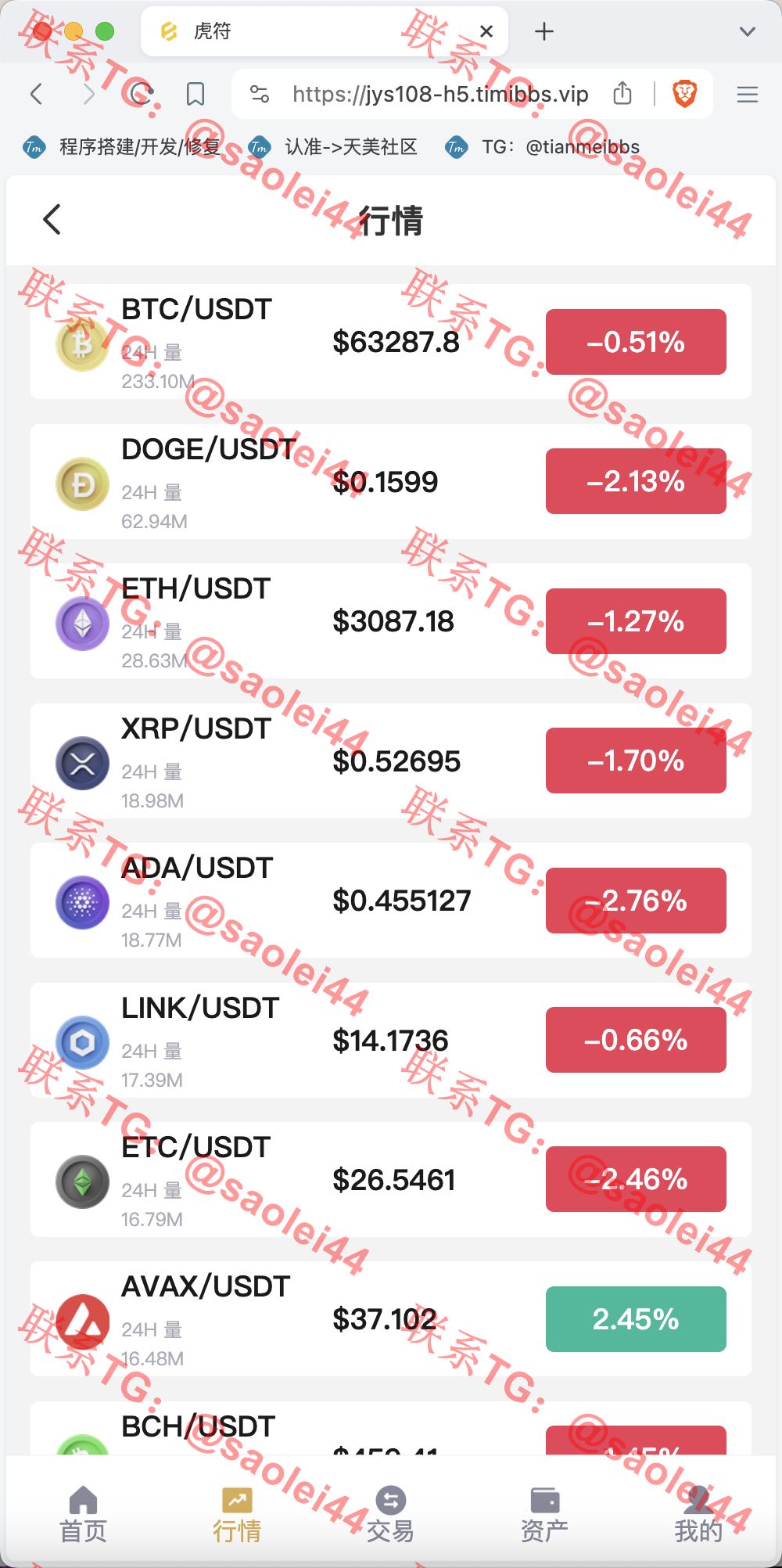Bookmark this page in the browser
This screenshot has width=782, height=1568.
coord(195,95)
